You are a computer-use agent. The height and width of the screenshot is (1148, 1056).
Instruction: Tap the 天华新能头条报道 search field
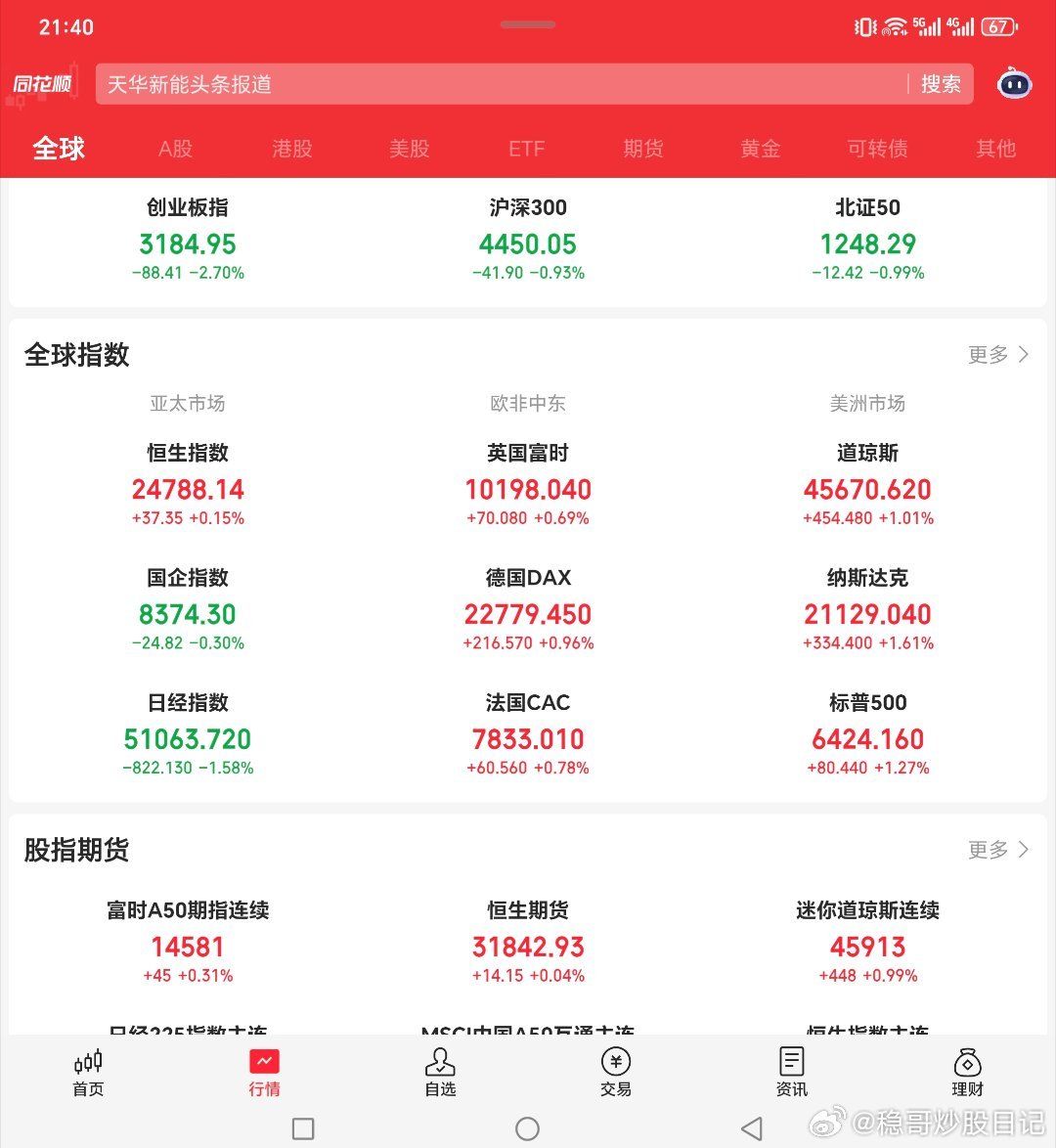(391, 84)
